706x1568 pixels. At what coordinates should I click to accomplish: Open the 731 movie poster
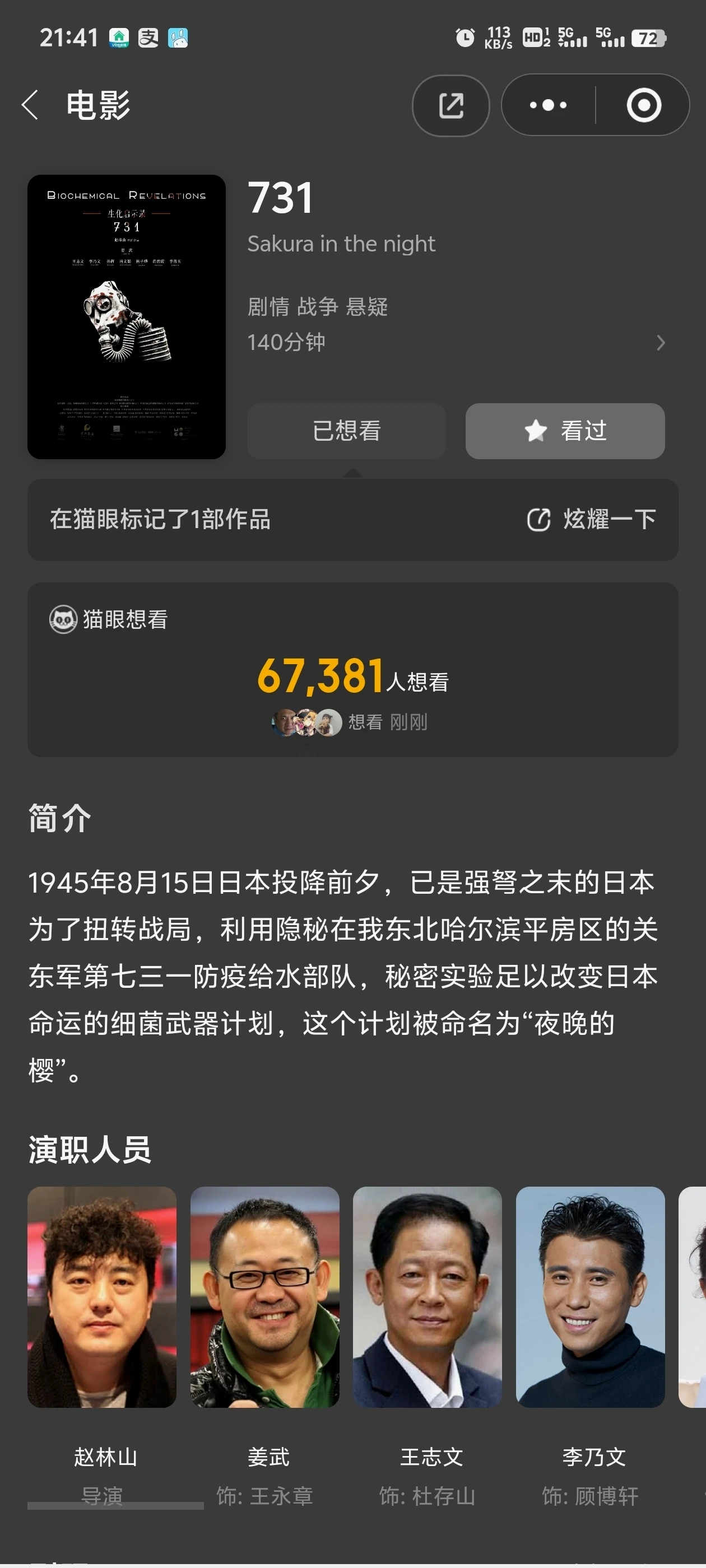tap(127, 316)
